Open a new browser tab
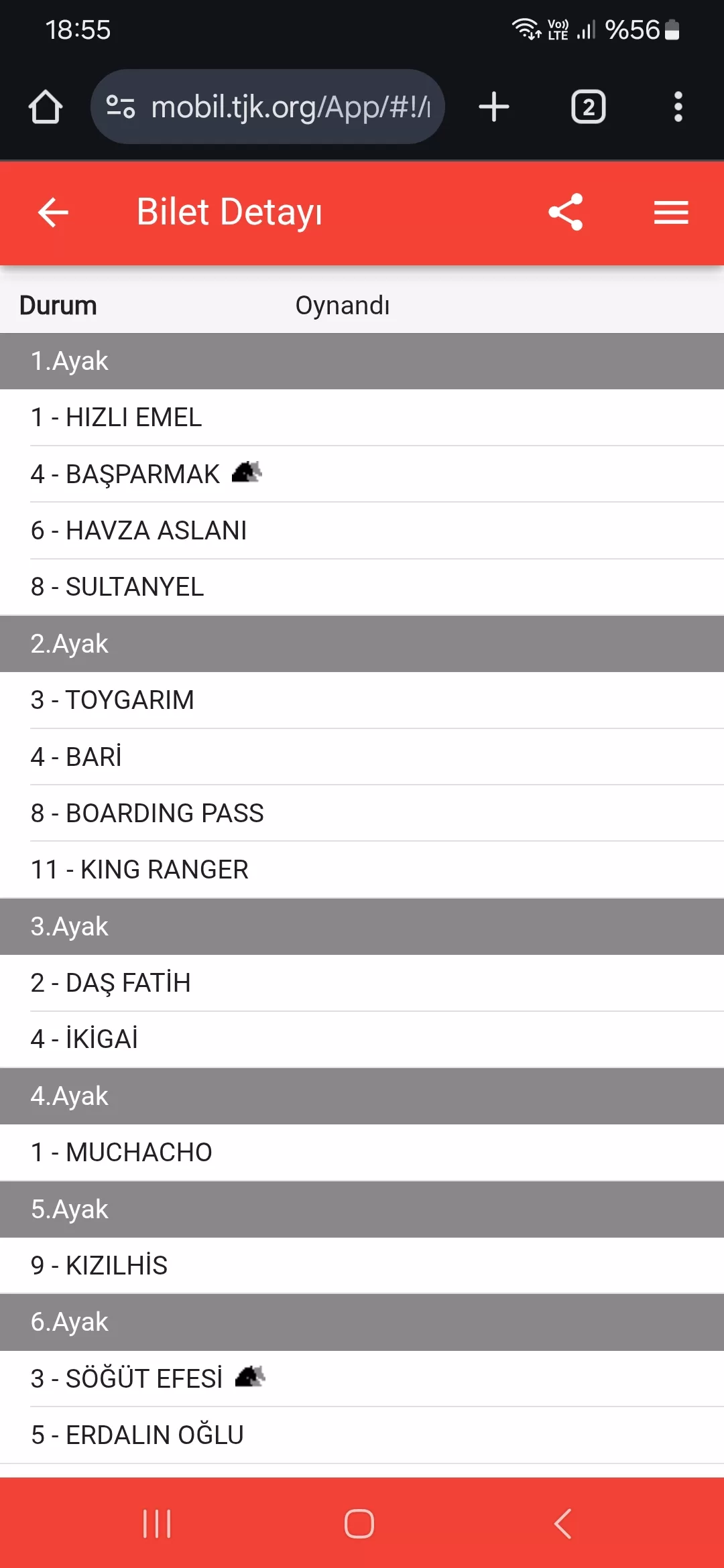This screenshot has height=1568, width=724. click(x=494, y=107)
